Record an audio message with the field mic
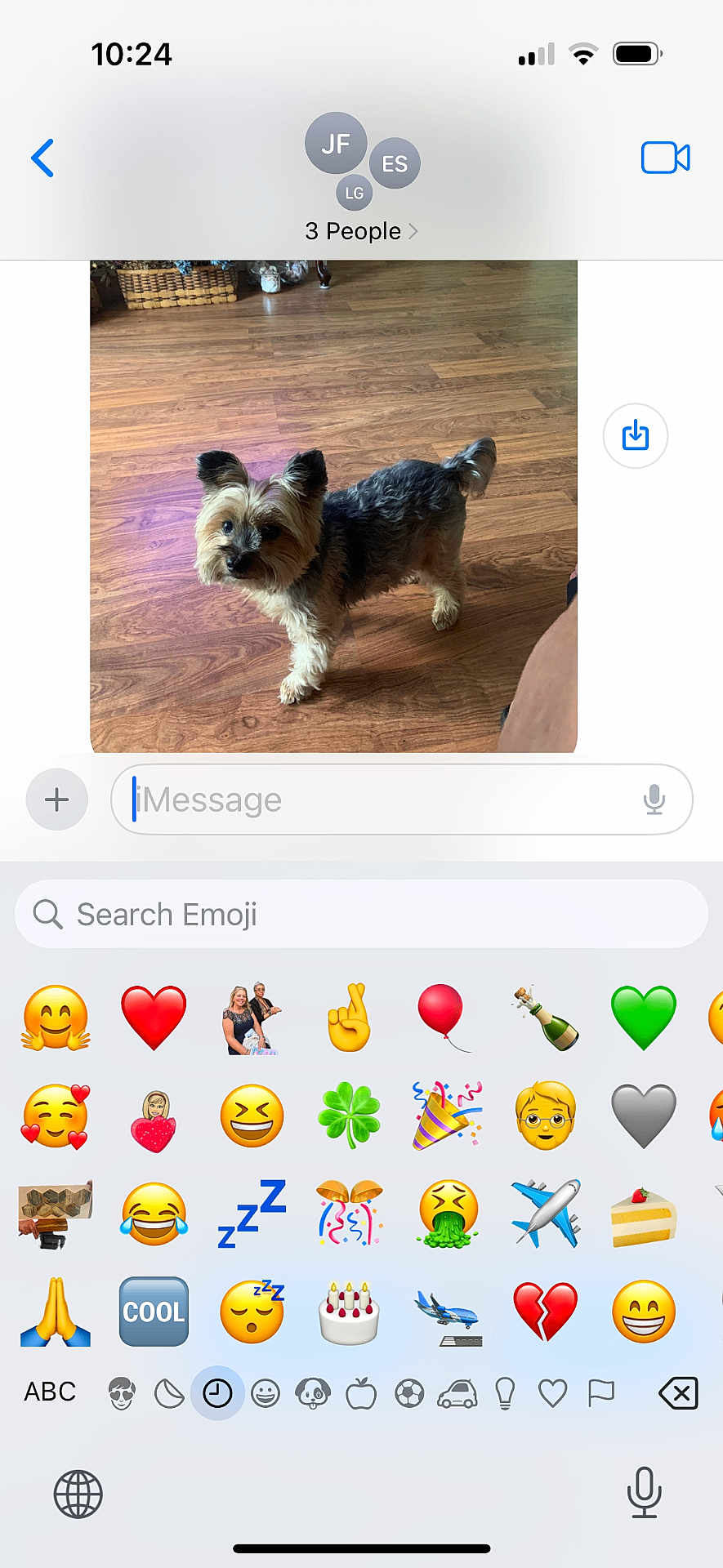The width and height of the screenshot is (723, 1568). [x=654, y=800]
